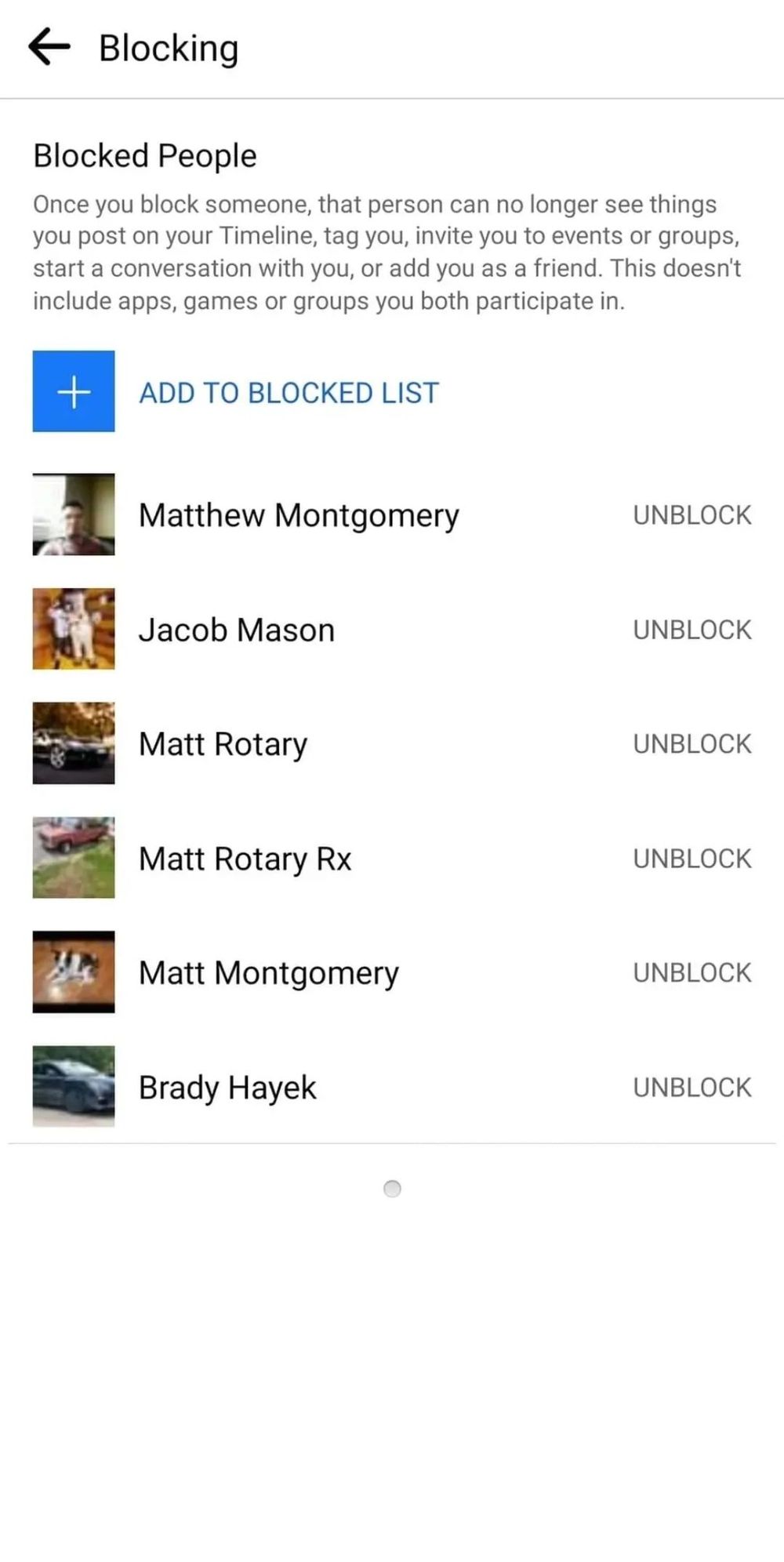
Task: Tap Add to Blocked List
Action: click(288, 392)
